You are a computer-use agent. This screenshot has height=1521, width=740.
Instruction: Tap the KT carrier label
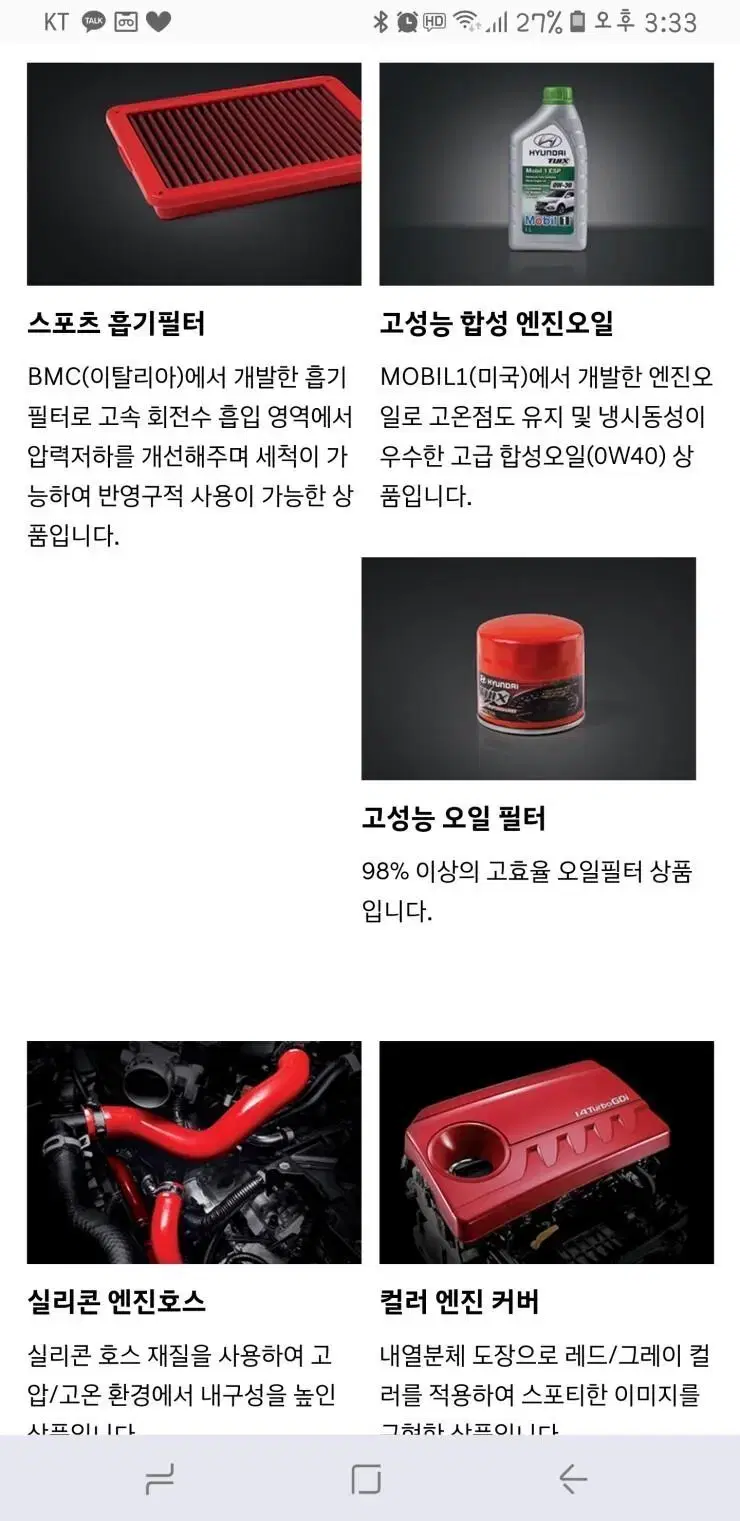pyautogui.click(x=55, y=23)
